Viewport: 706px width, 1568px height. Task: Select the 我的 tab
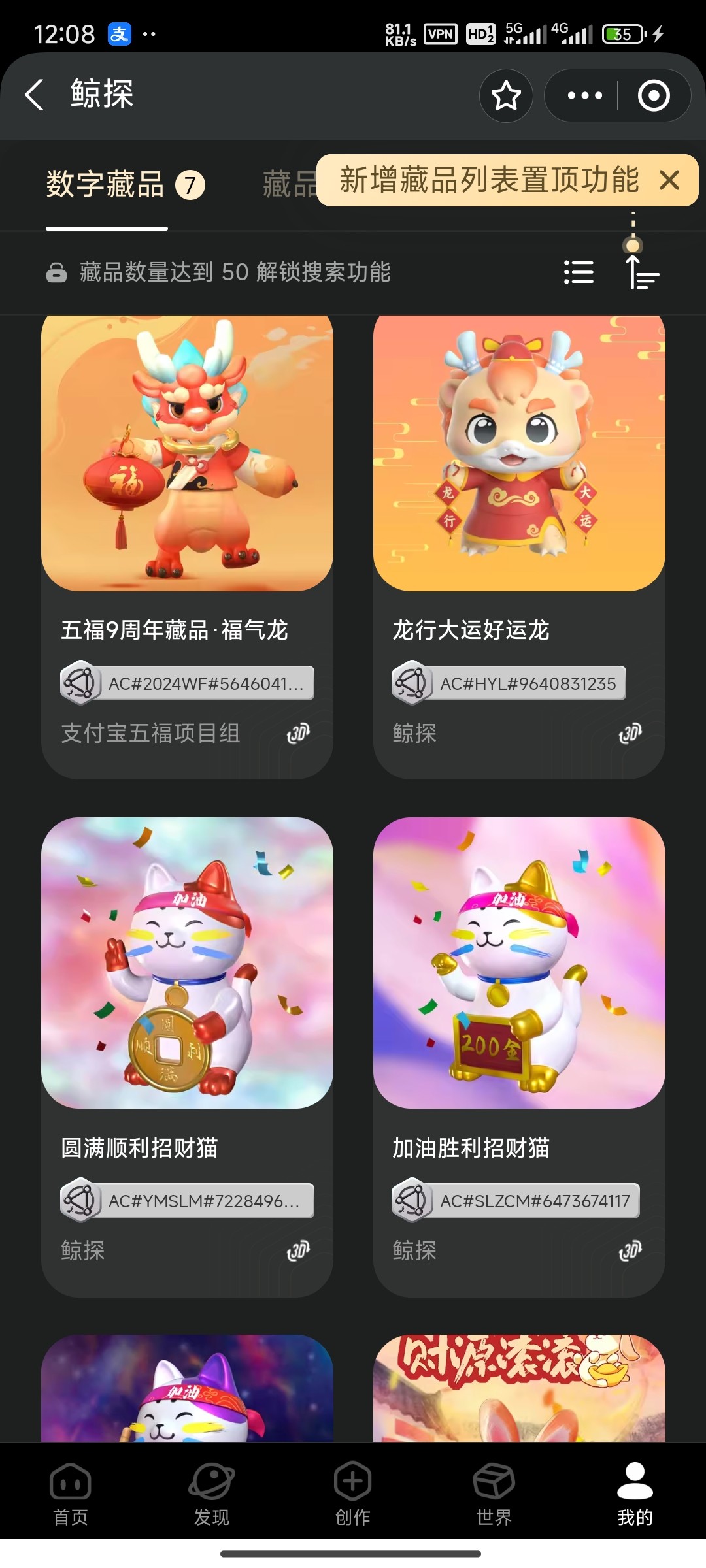click(635, 1494)
